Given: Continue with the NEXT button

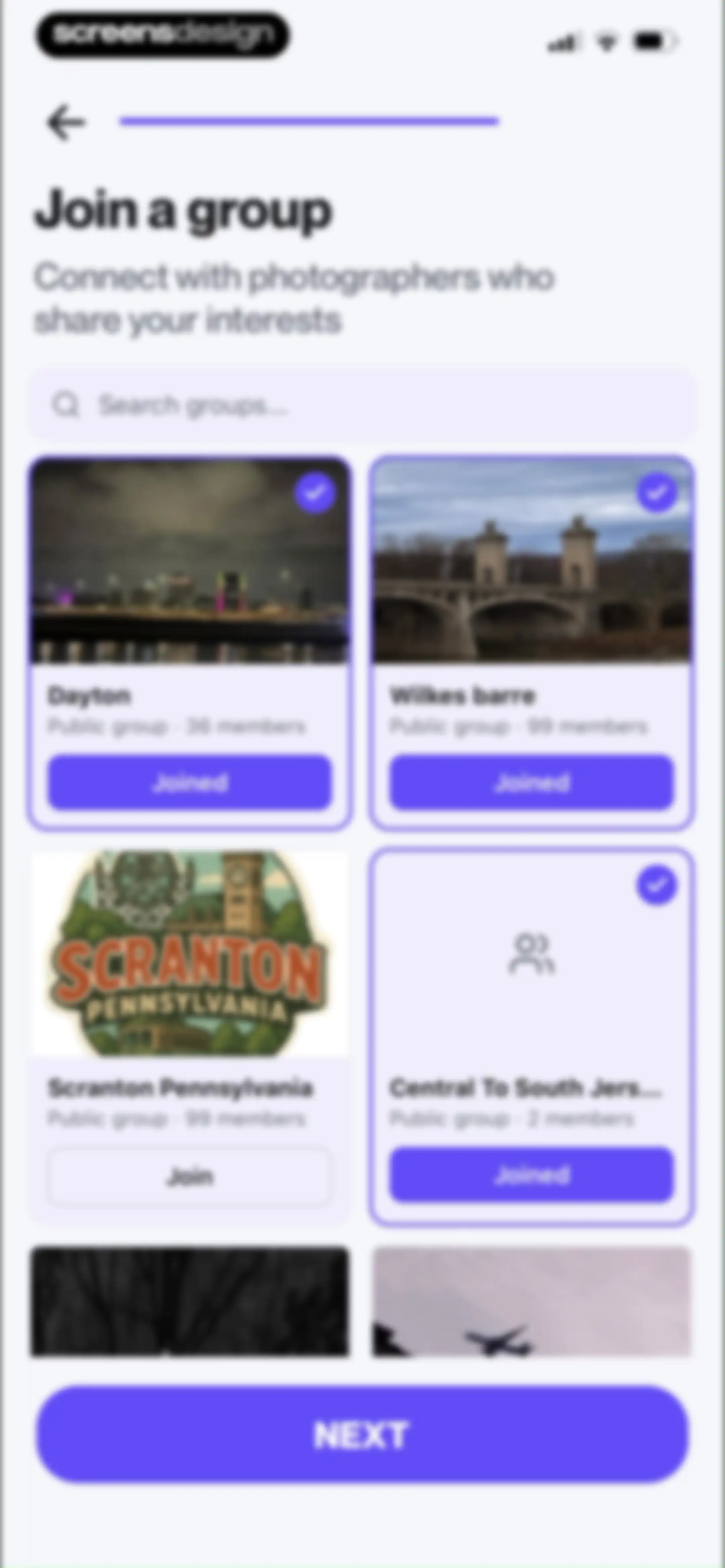Looking at the screenshot, I should 362,1435.
